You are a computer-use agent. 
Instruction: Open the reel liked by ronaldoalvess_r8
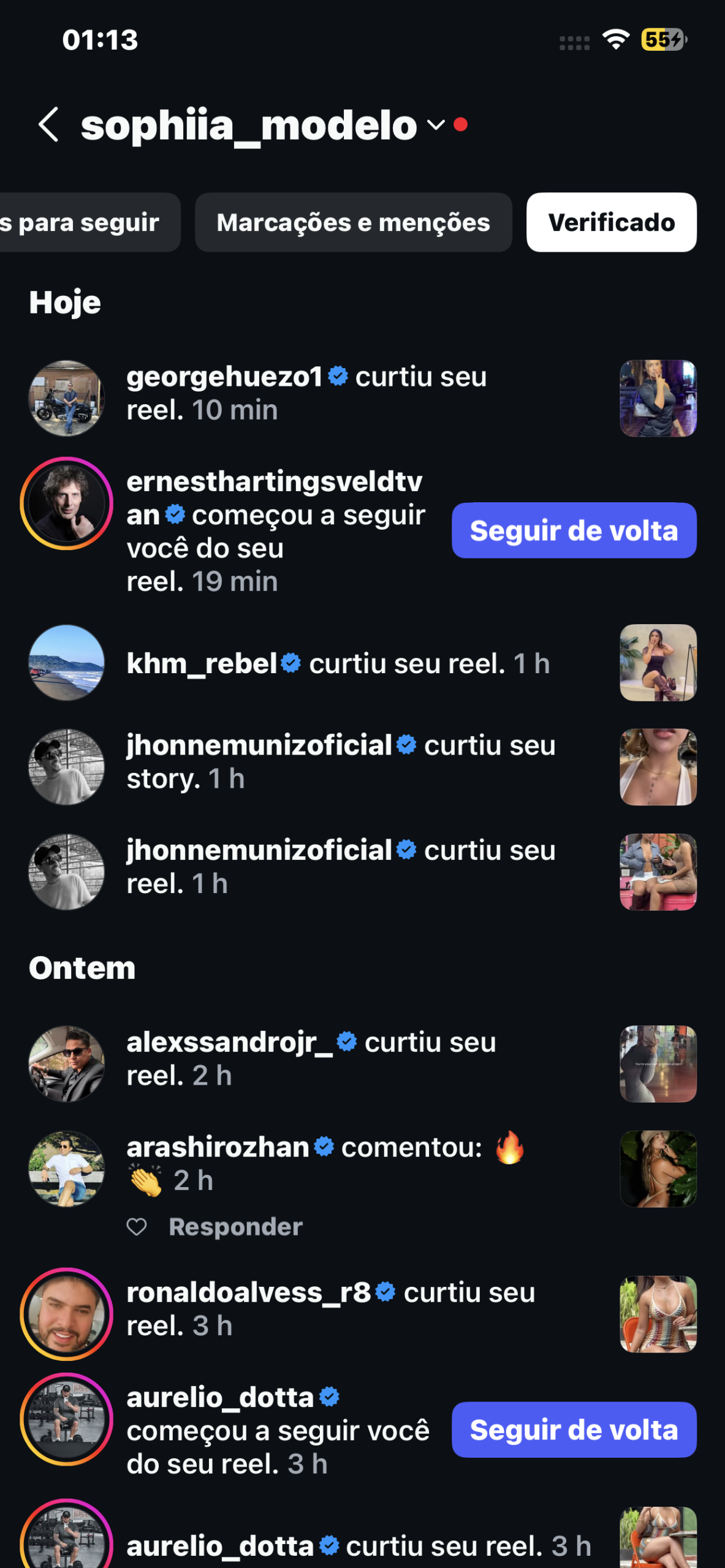(658, 1314)
